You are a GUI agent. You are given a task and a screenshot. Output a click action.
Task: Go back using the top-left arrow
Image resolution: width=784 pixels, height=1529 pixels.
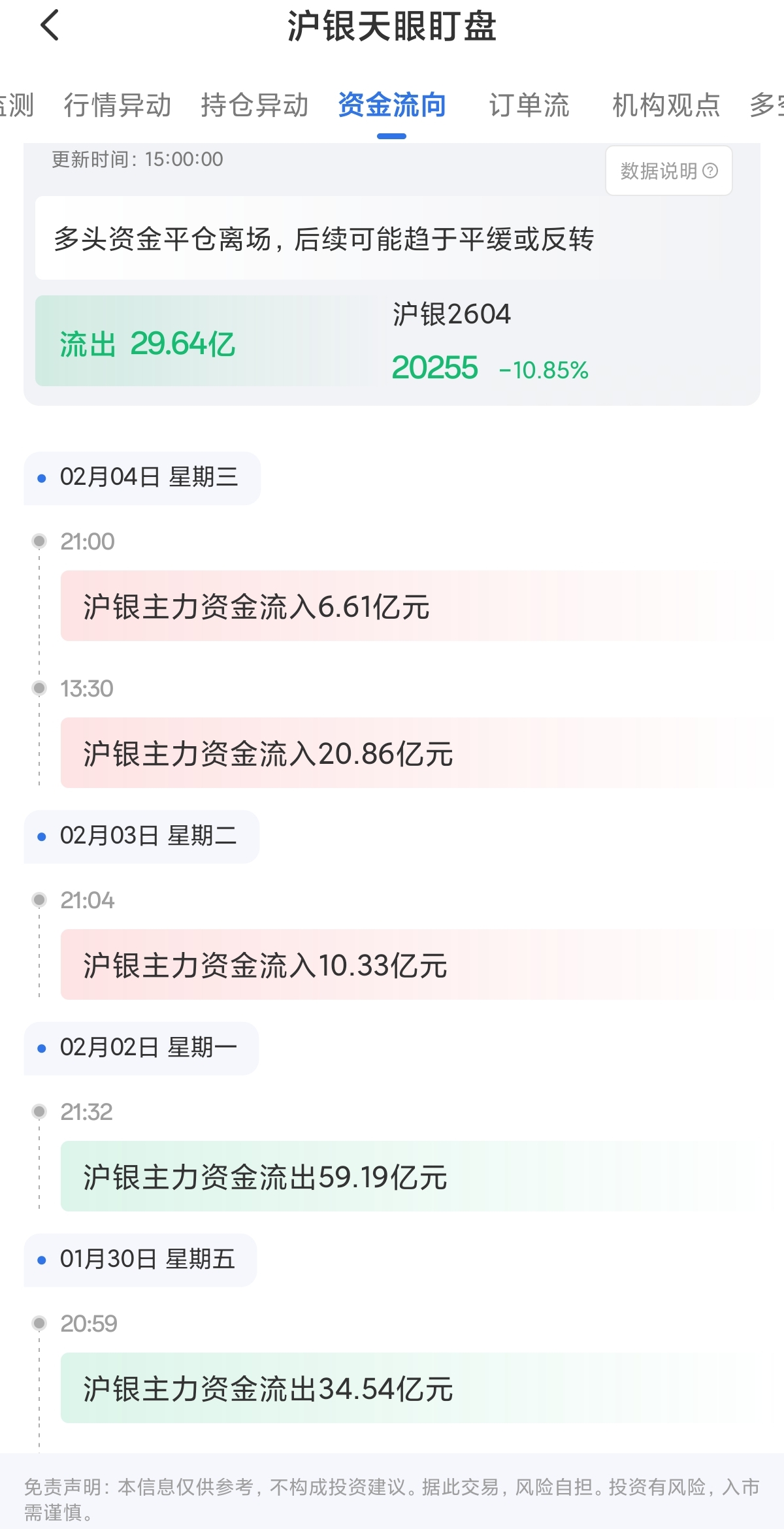50,26
